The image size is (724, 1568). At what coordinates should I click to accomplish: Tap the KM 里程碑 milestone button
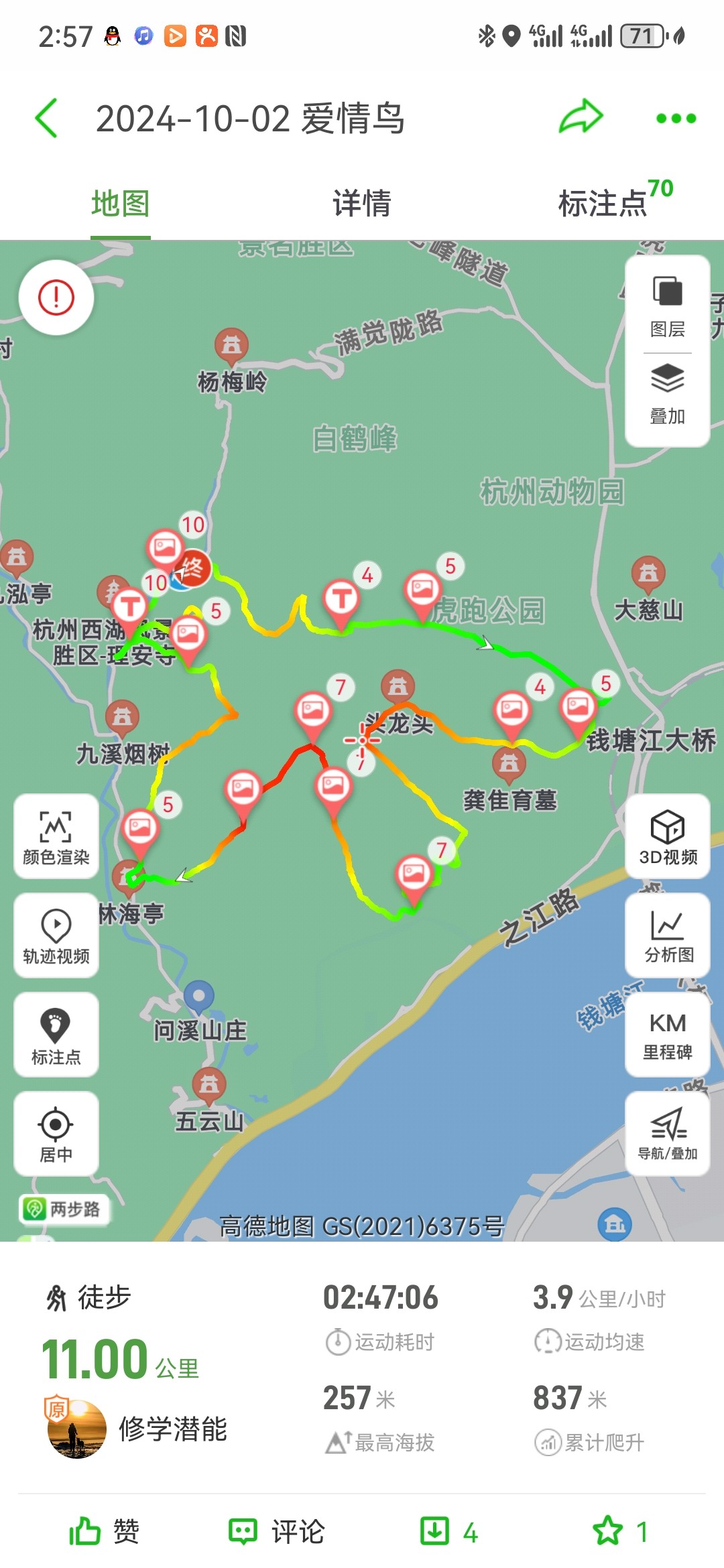pyautogui.click(x=668, y=1035)
